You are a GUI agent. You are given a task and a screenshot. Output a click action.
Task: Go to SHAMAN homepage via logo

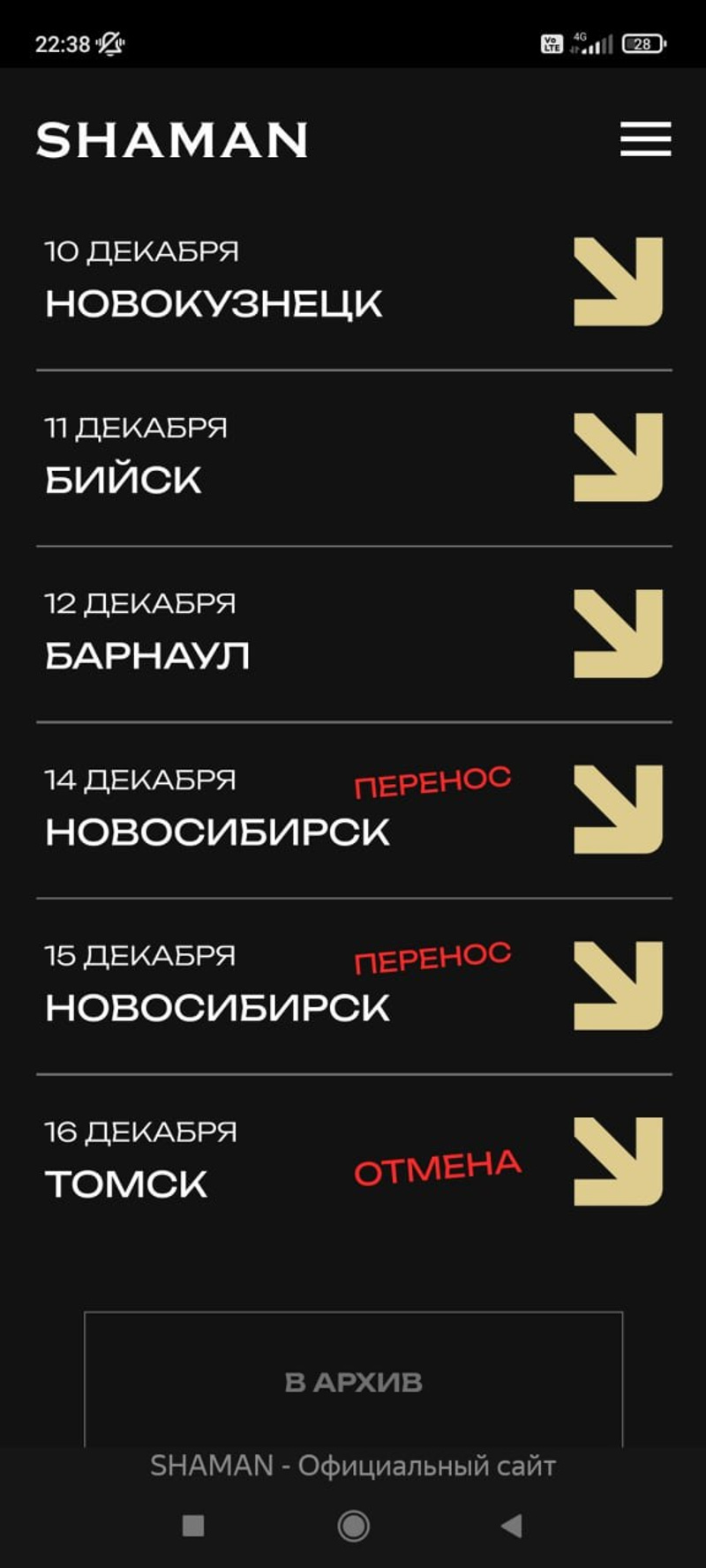point(172,140)
